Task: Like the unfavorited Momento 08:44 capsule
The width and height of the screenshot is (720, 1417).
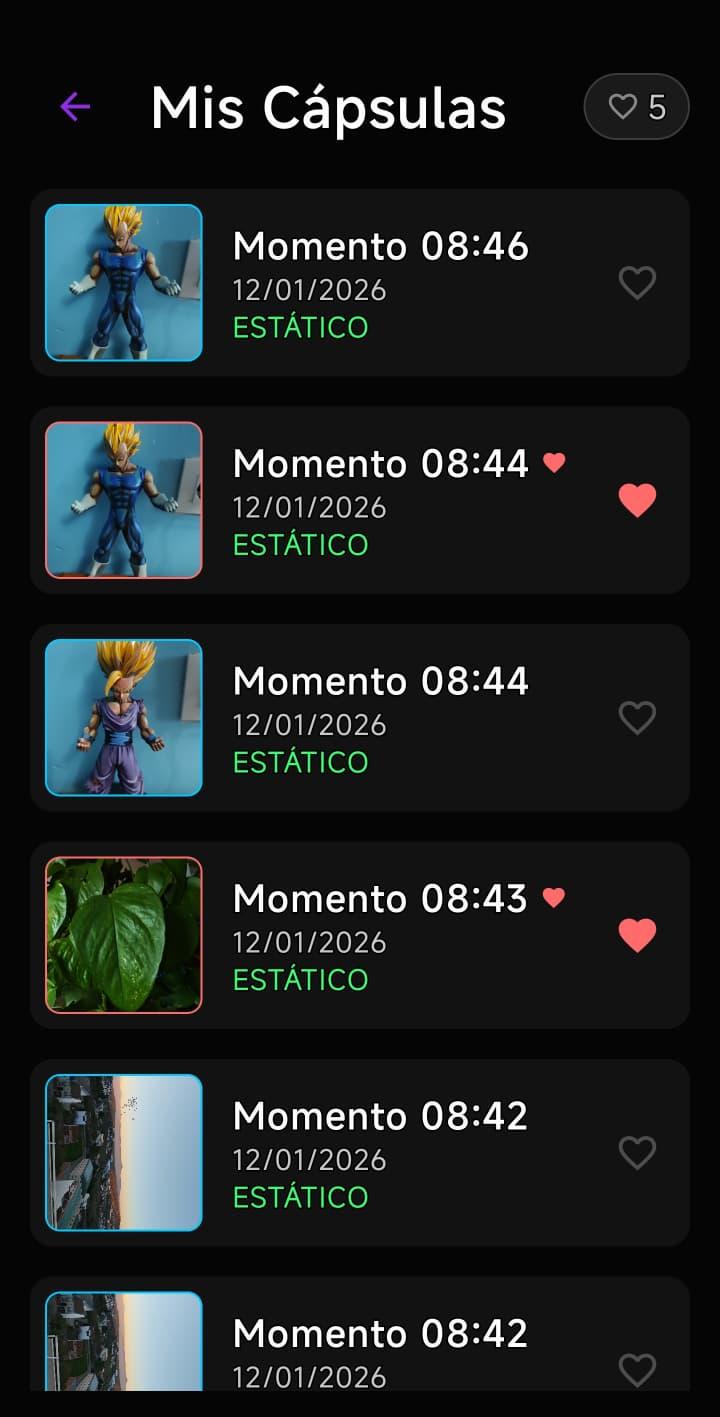Action: (x=637, y=717)
